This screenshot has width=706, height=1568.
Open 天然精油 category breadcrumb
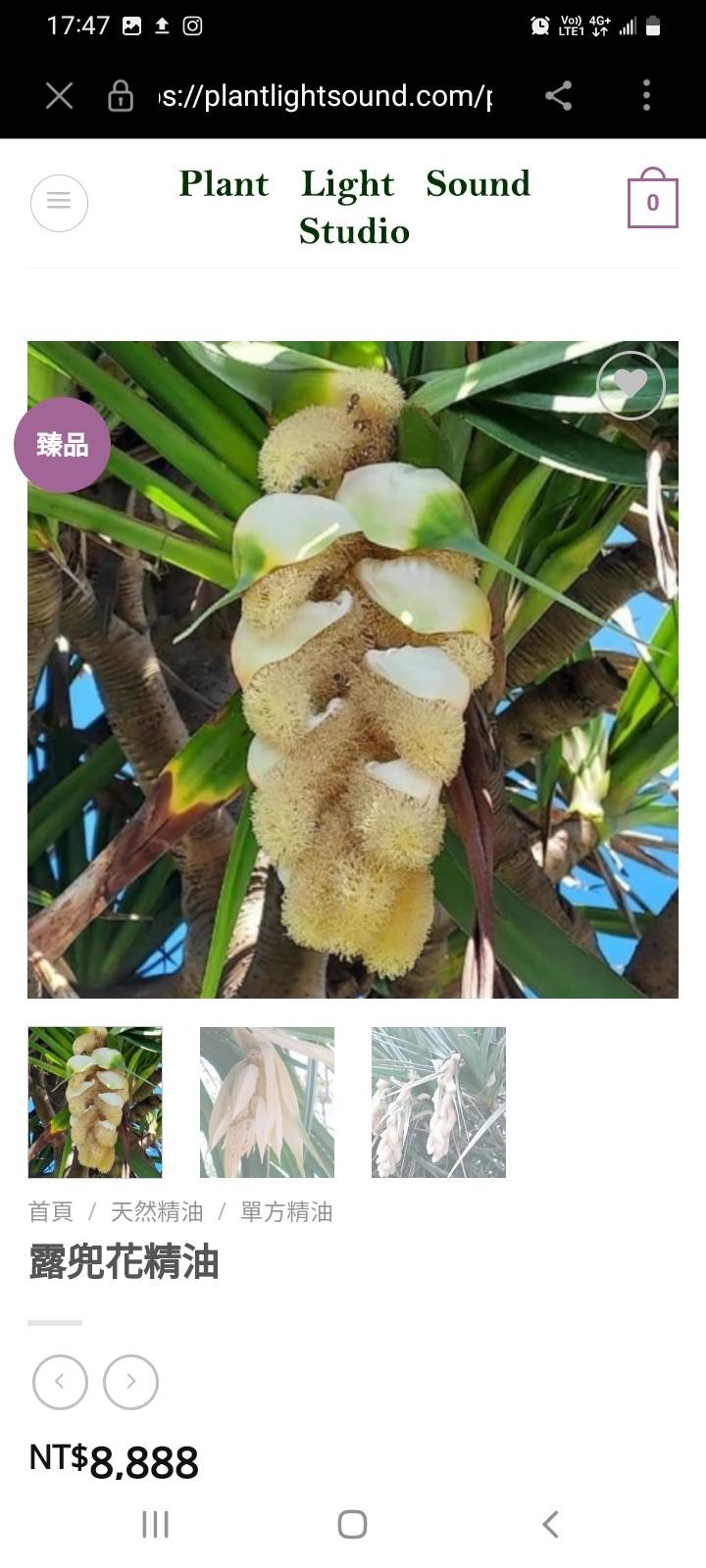157,1212
